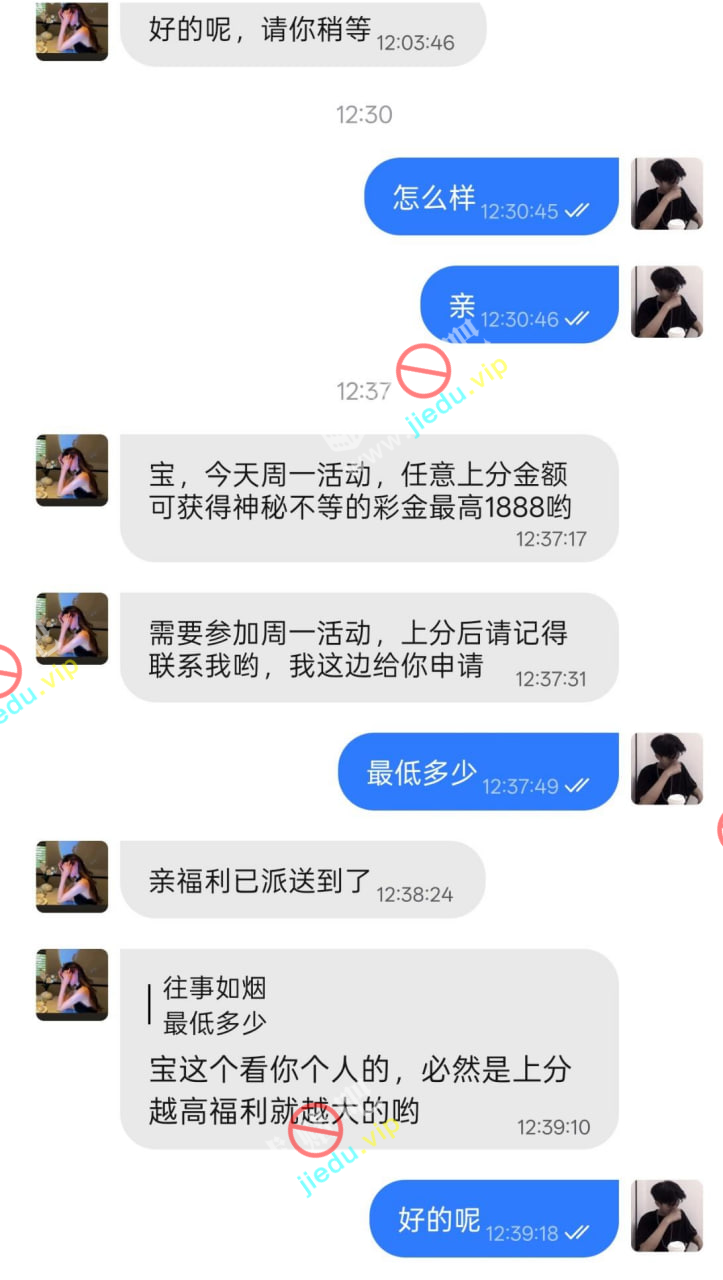Open your avatar beside the "怎么样" message
The height and width of the screenshot is (1280, 723).
point(667,193)
